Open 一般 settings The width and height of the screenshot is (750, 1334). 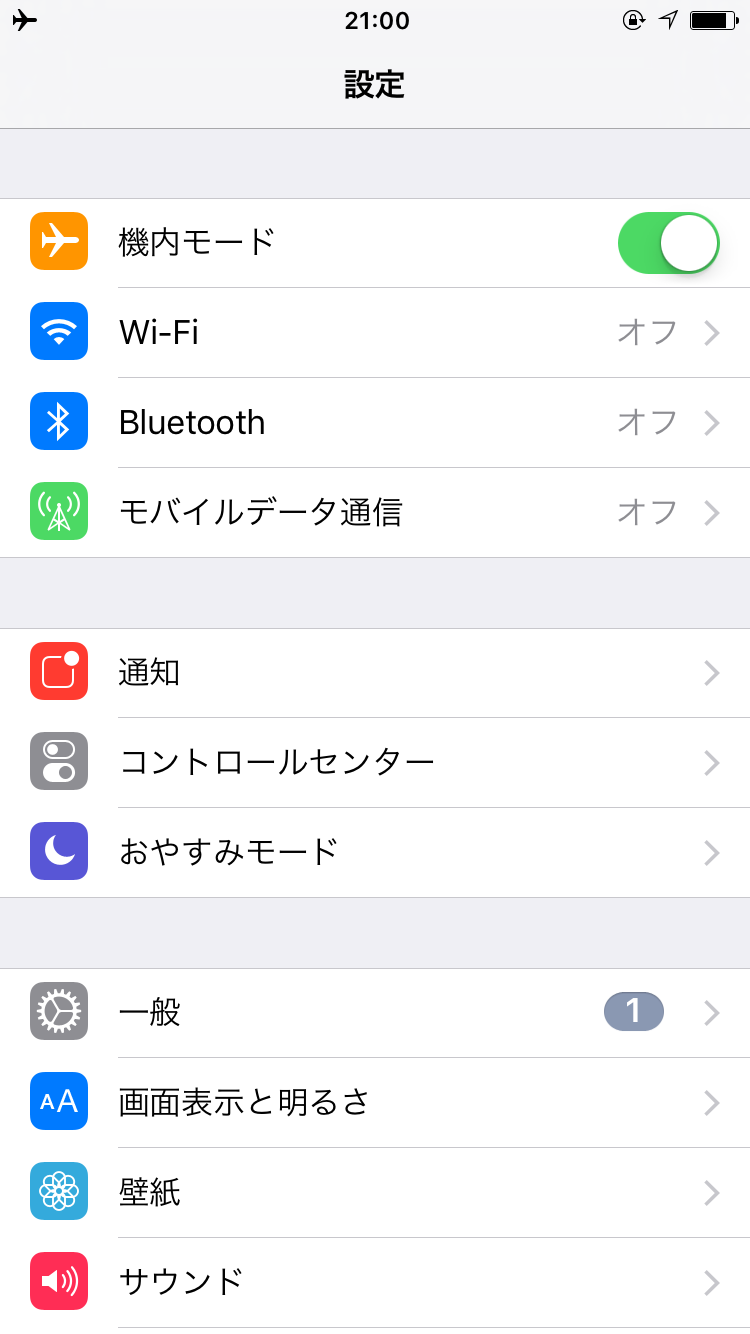coord(375,1012)
